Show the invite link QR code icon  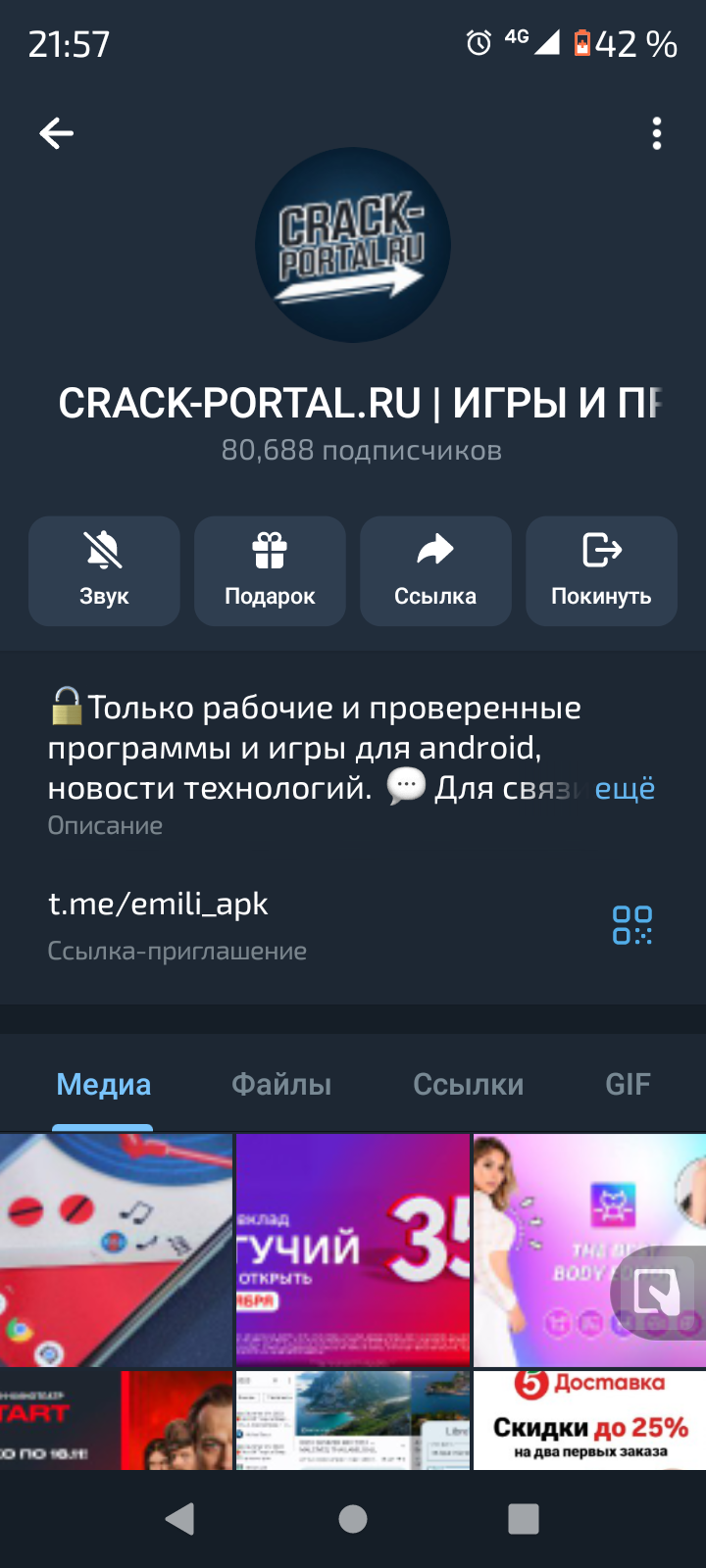tap(632, 925)
